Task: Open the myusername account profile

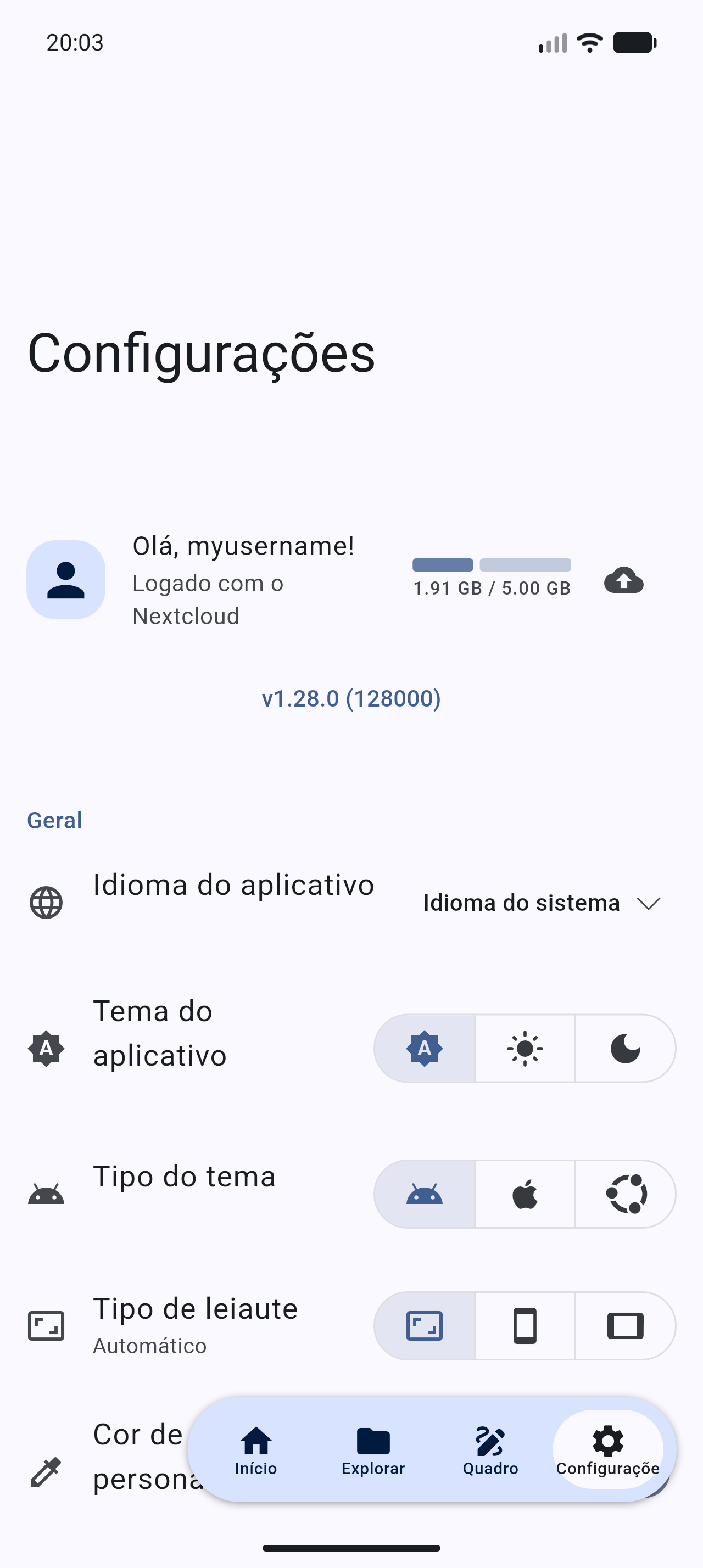Action: (x=66, y=579)
